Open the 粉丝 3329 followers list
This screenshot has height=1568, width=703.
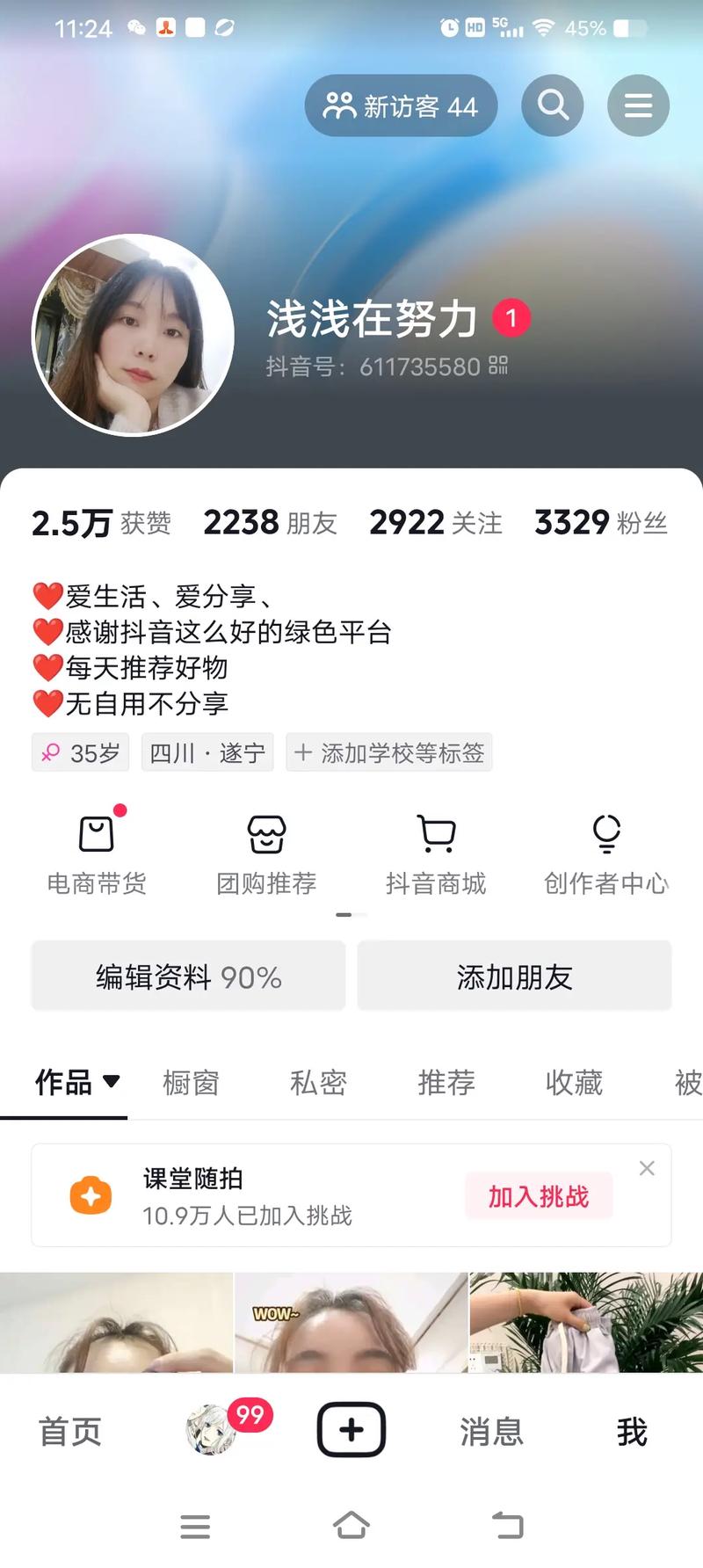point(600,522)
